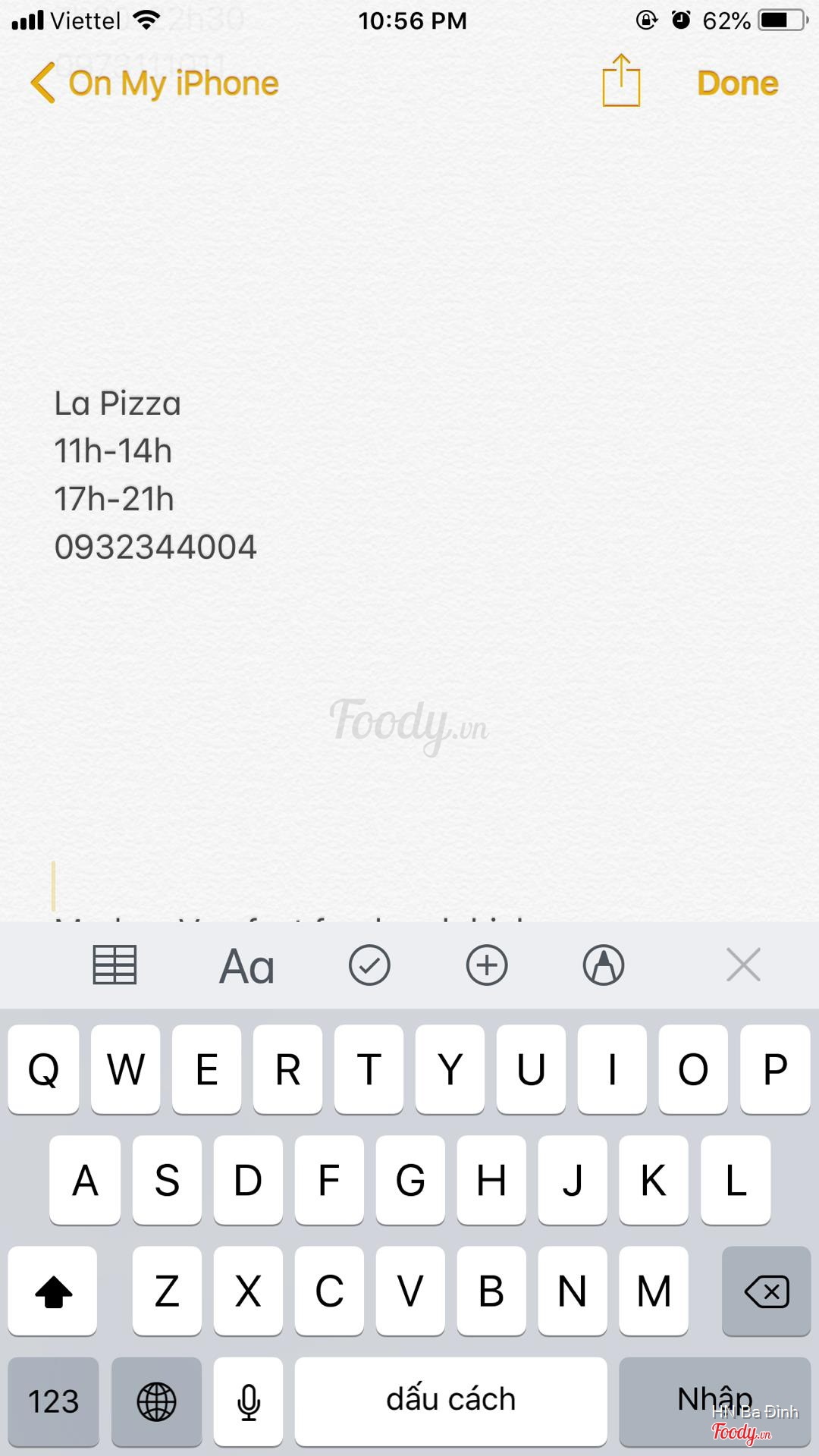Image resolution: width=819 pixels, height=1456 pixels.
Task: Hit the backspace key
Action: (766, 1291)
